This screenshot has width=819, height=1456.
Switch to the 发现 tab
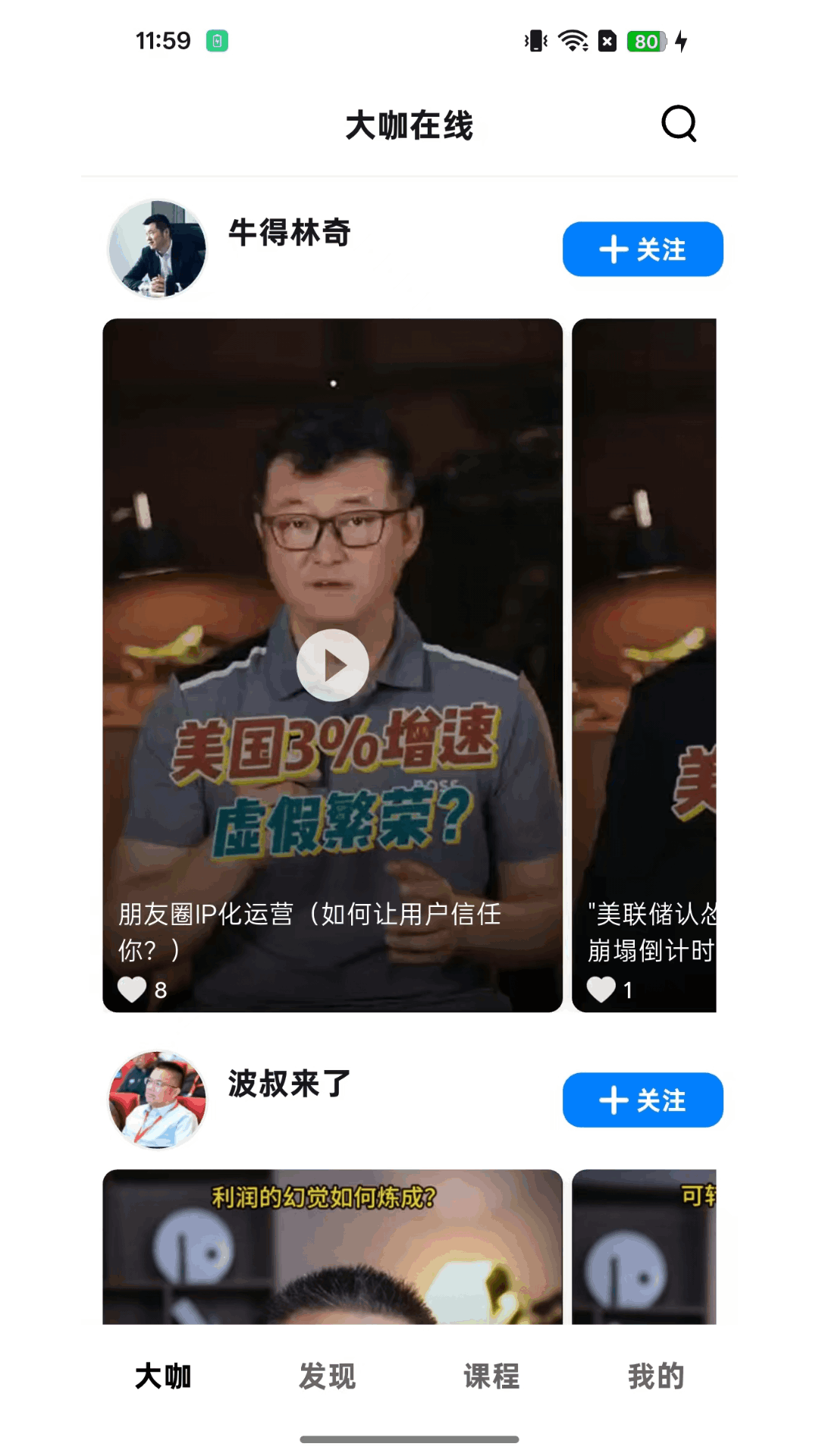(x=327, y=1376)
